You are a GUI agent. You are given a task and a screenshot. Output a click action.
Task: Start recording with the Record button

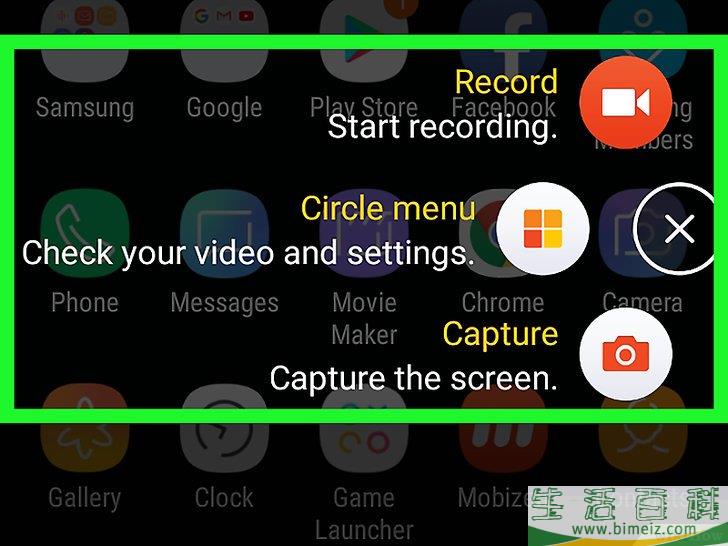[x=625, y=103]
